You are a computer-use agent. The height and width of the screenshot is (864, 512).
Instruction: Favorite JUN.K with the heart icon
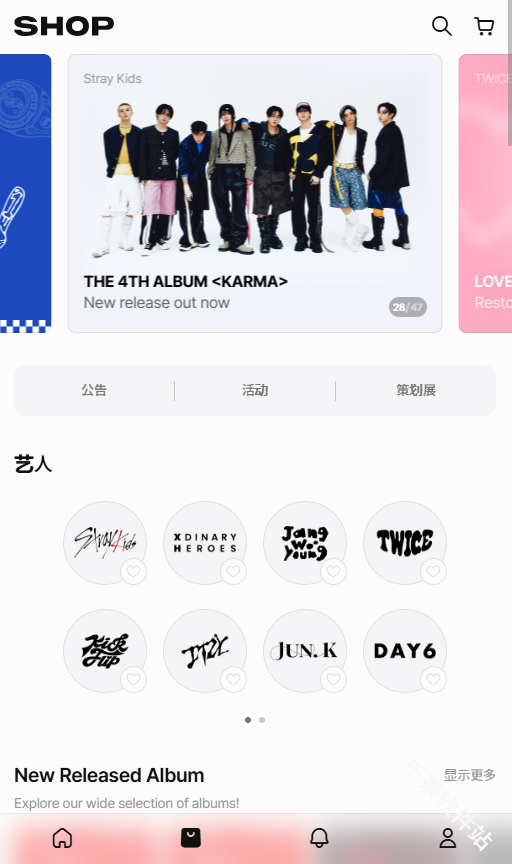pos(333,679)
